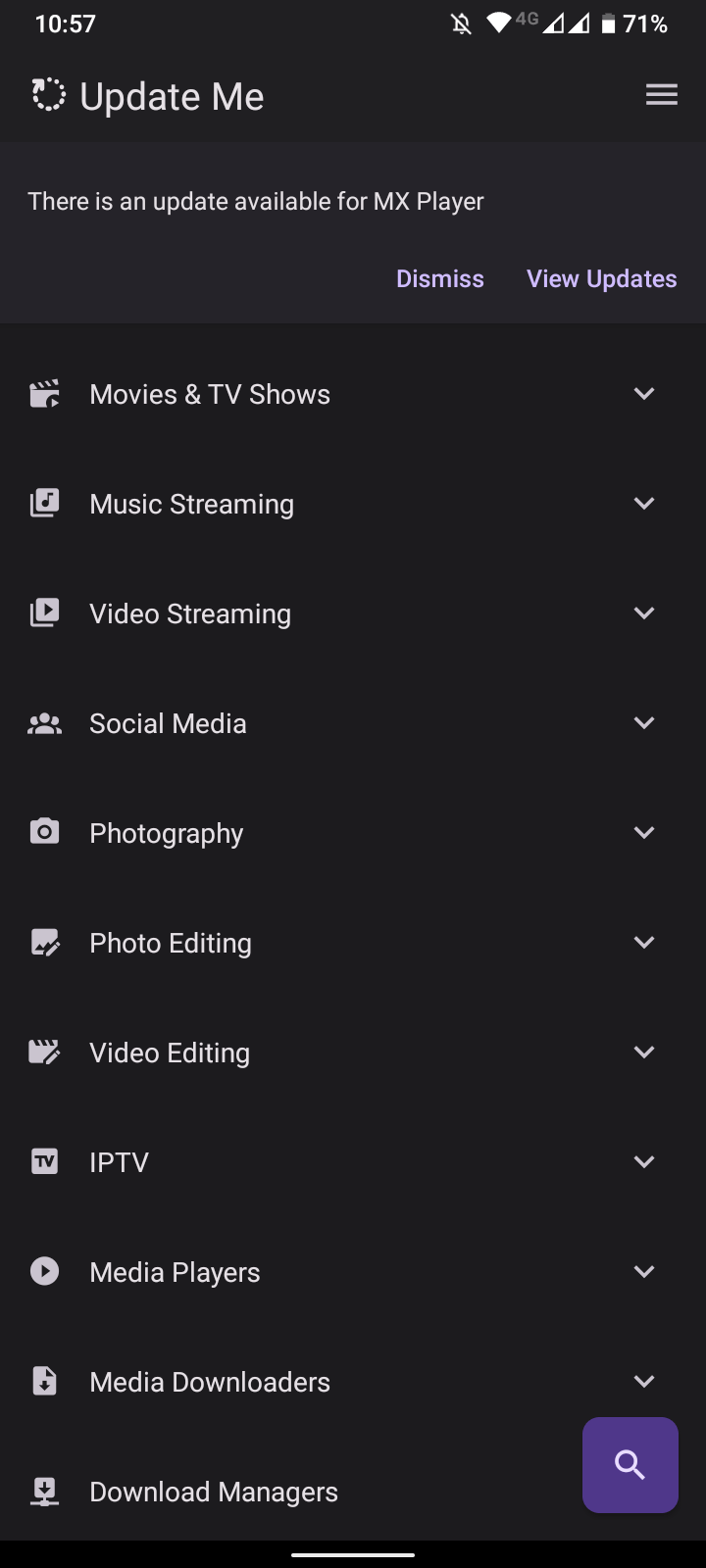Open the hamburger menu
The height and width of the screenshot is (1568, 706).
pyautogui.click(x=662, y=95)
